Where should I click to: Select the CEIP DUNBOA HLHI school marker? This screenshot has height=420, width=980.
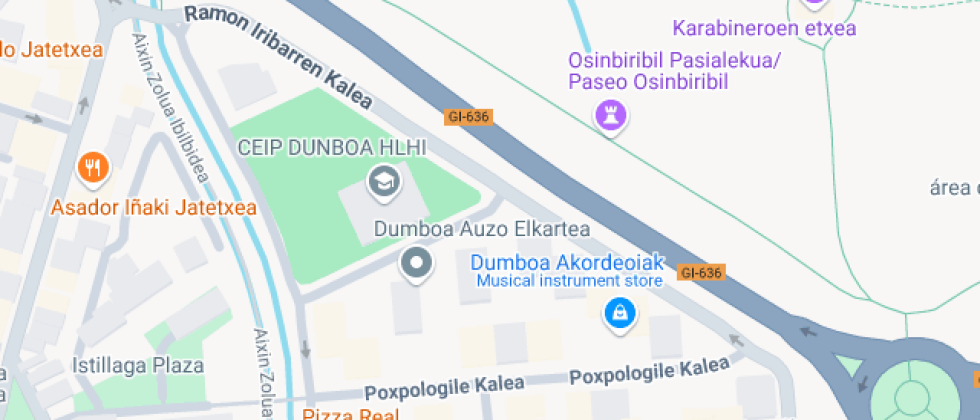pyautogui.click(x=384, y=182)
